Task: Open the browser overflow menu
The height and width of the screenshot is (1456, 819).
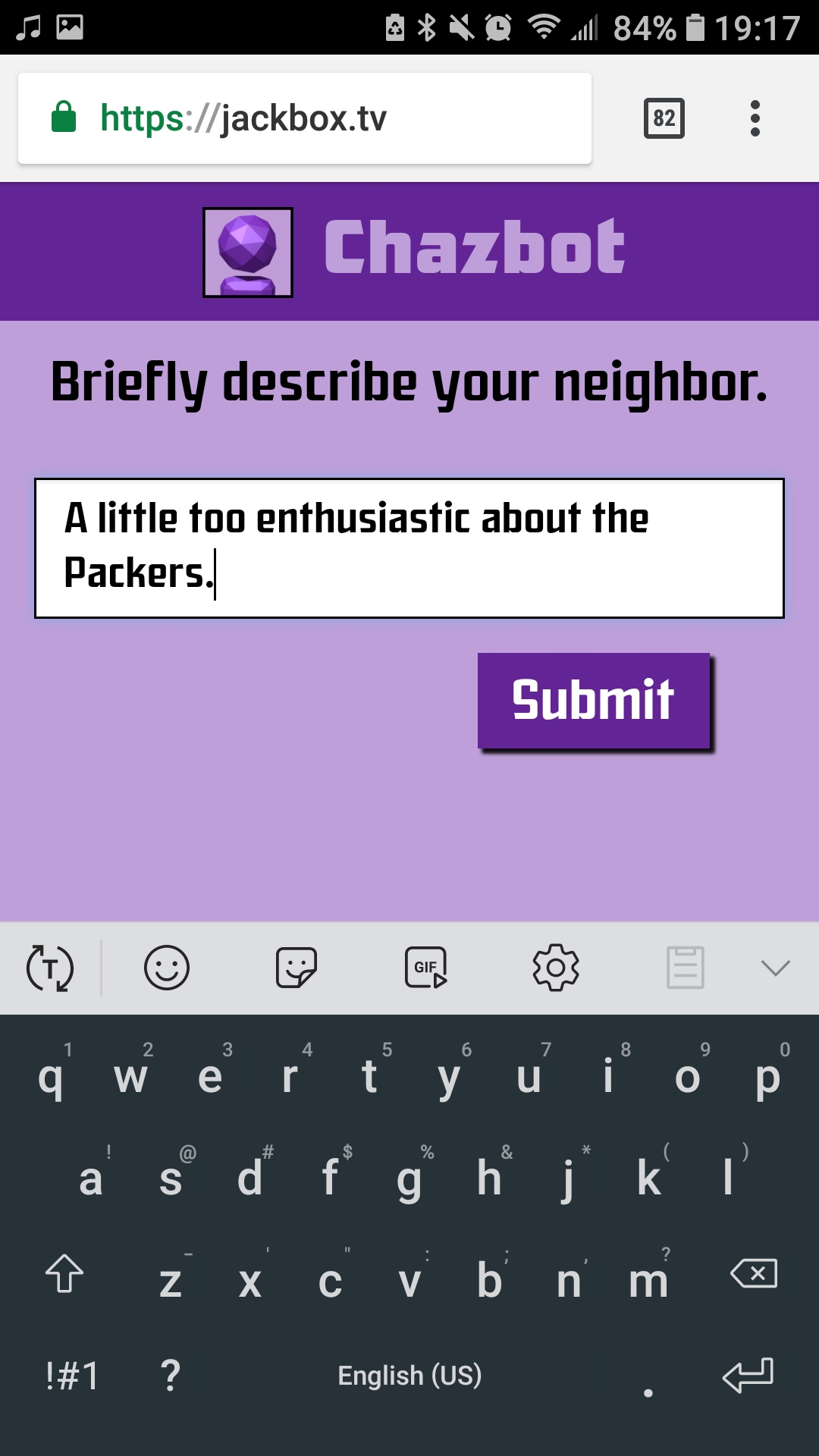Action: [755, 118]
